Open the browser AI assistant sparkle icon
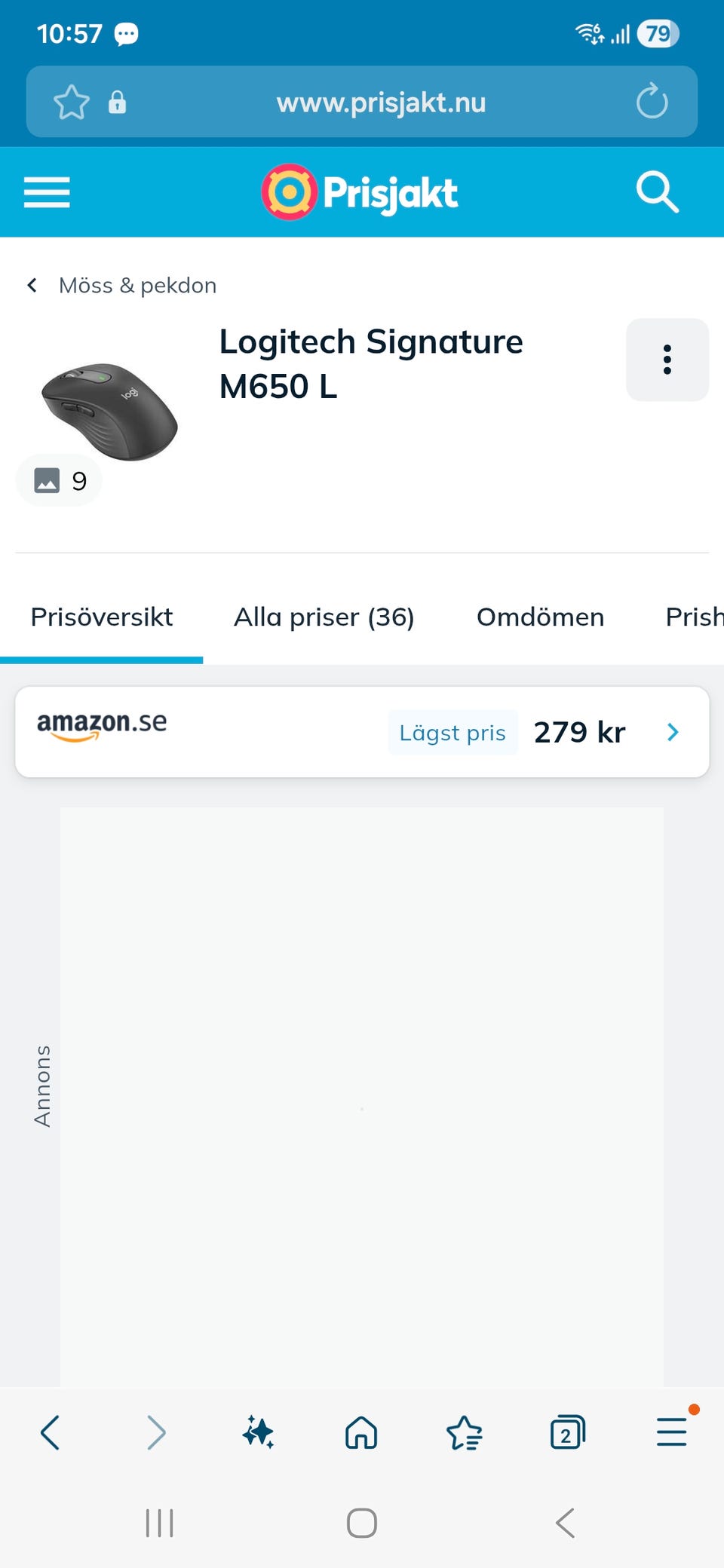The image size is (724, 1568). (x=257, y=1432)
